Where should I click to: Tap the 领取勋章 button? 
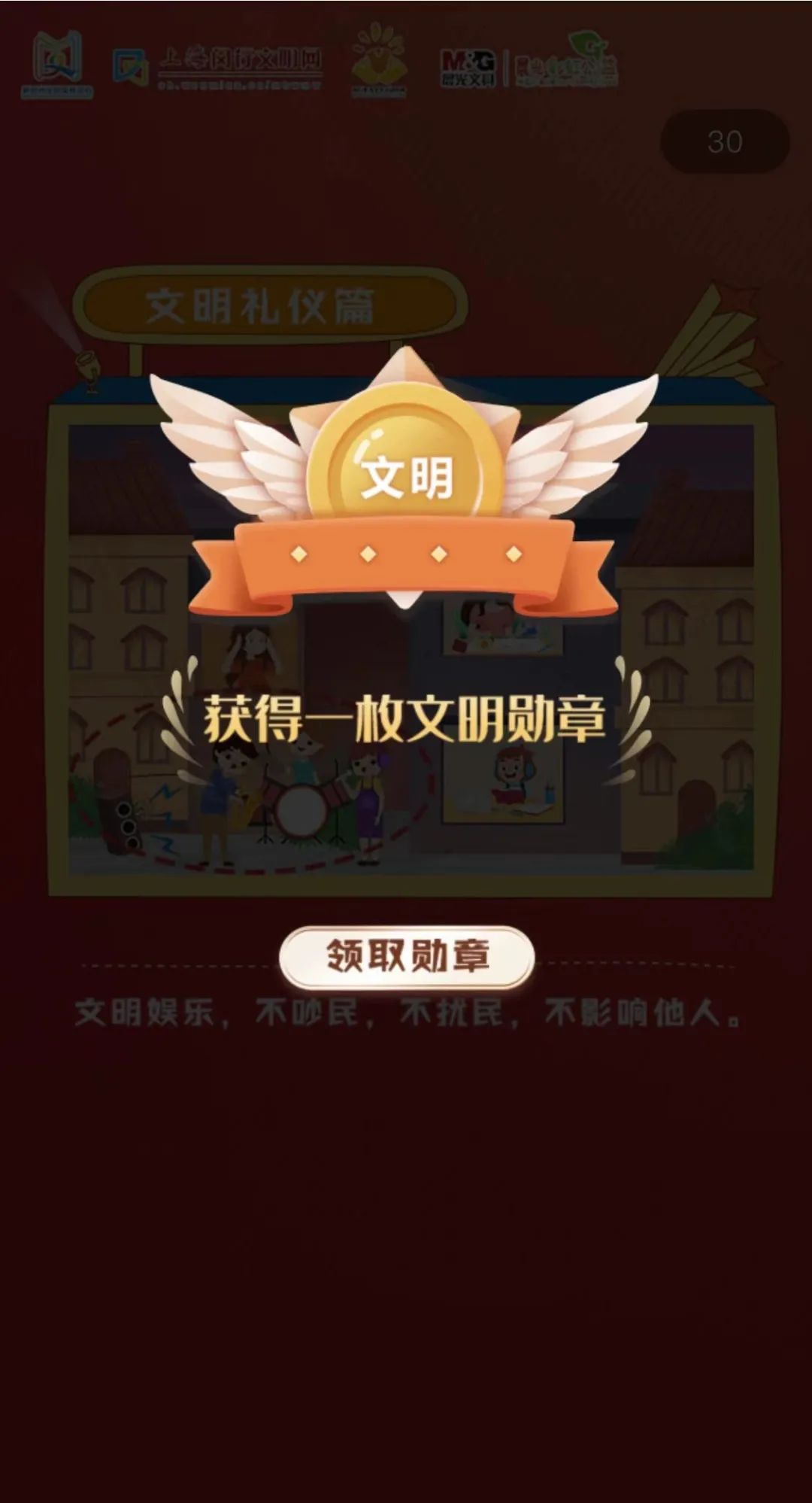coord(407,957)
